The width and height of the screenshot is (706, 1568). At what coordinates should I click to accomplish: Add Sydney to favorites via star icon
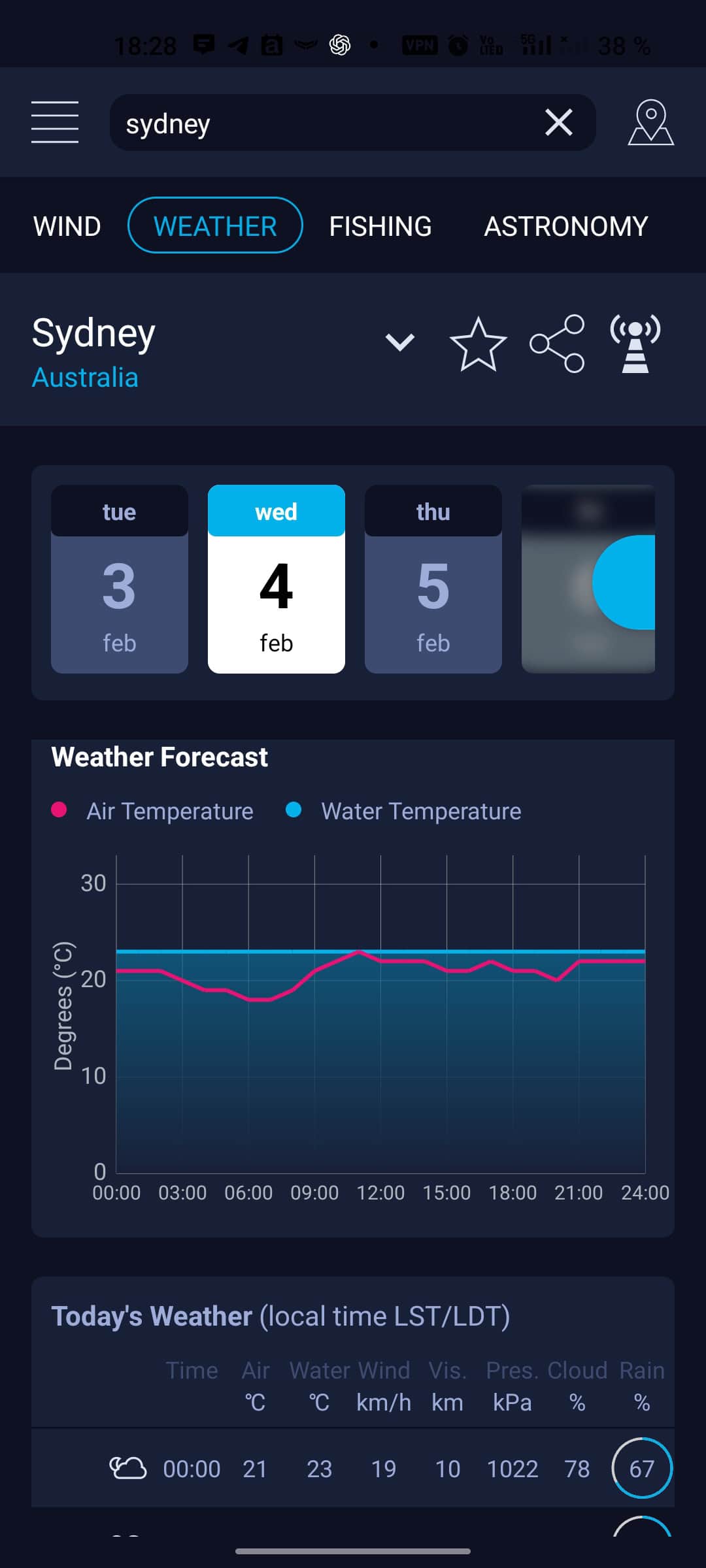tap(478, 342)
